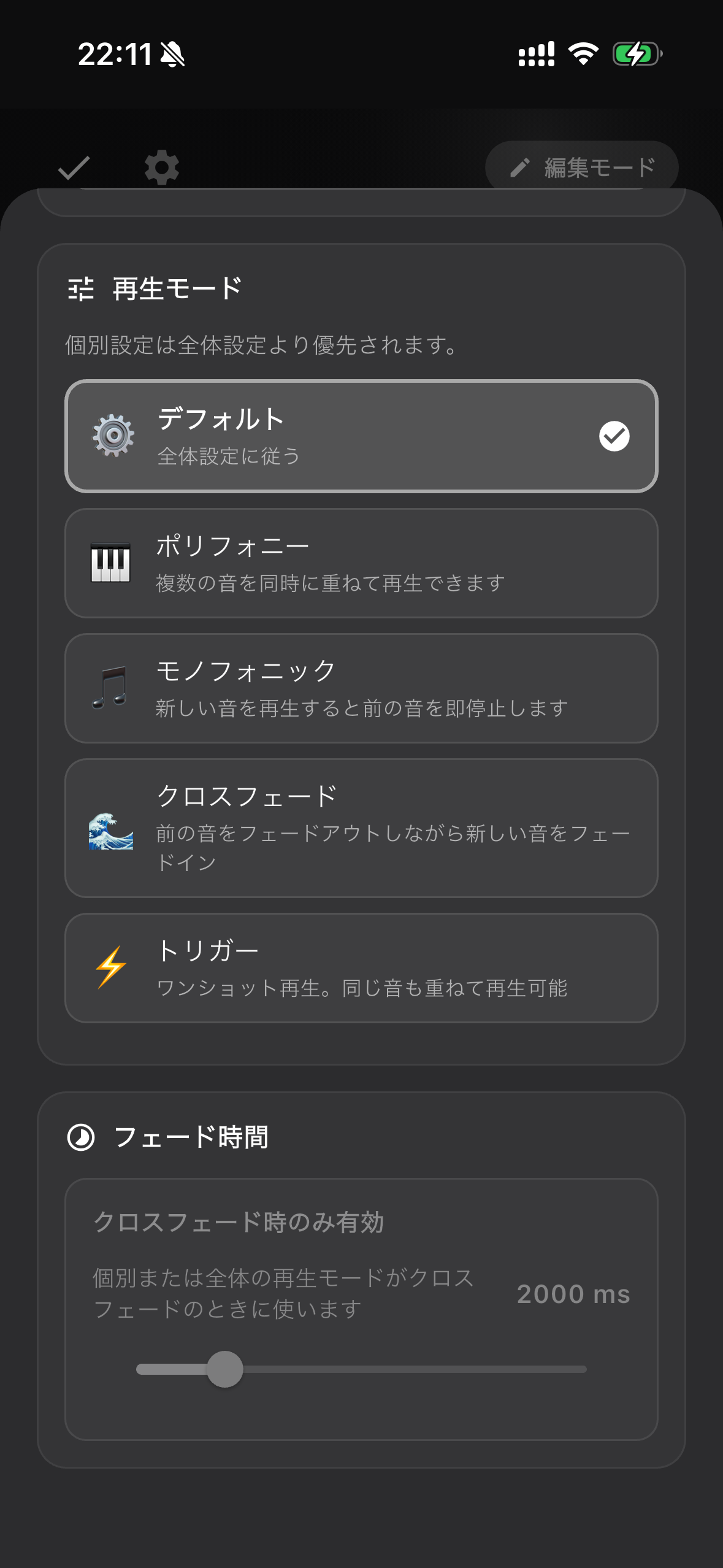Choose the トリガー one-shot mode

coord(362,968)
